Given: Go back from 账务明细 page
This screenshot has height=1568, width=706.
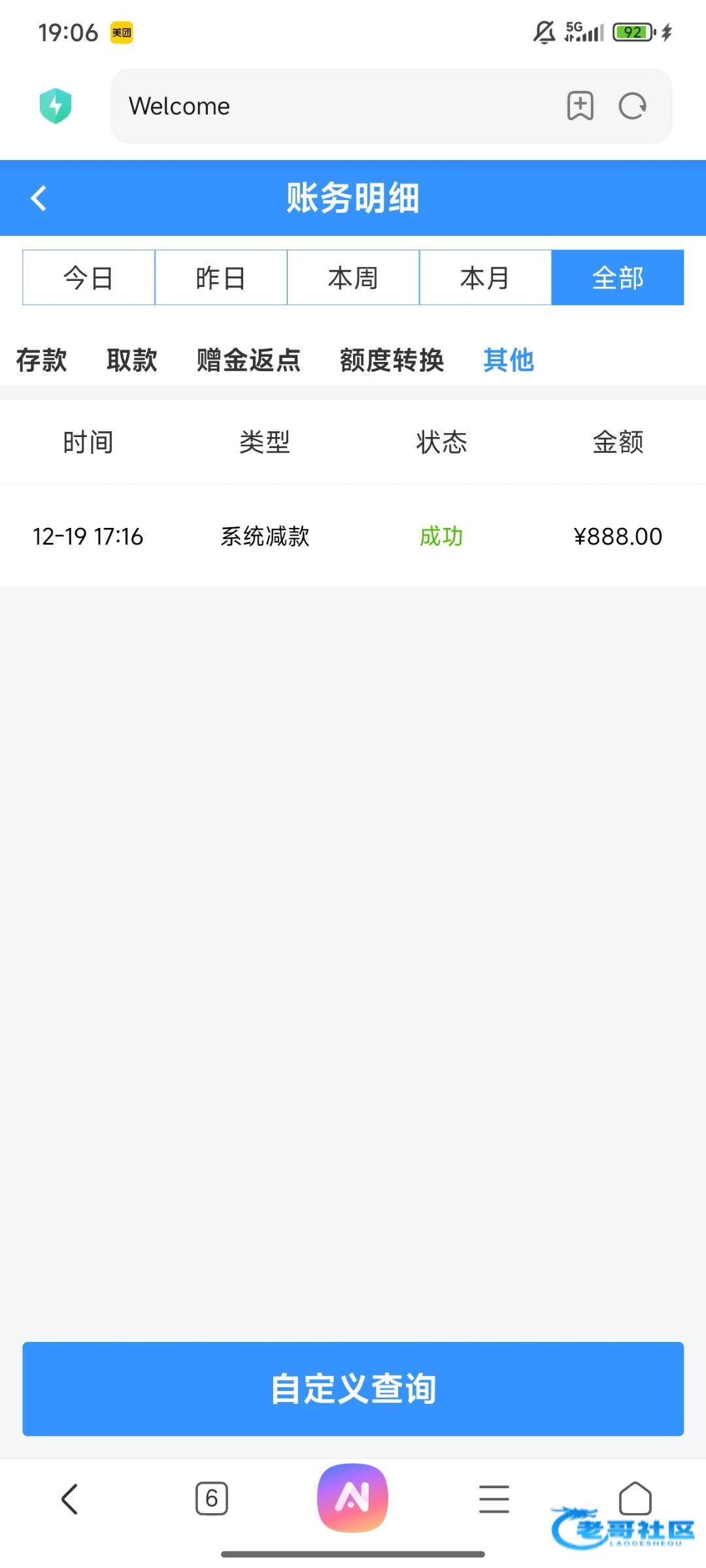Looking at the screenshot, I should [x=39, y=198].
